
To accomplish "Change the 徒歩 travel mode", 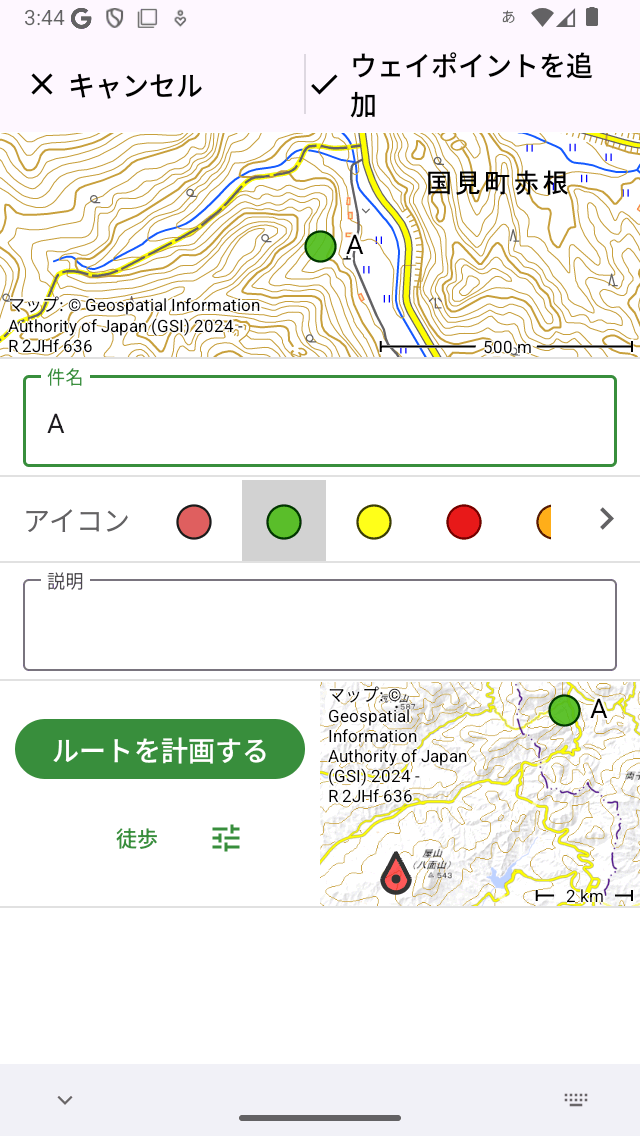I will (137, 838).
